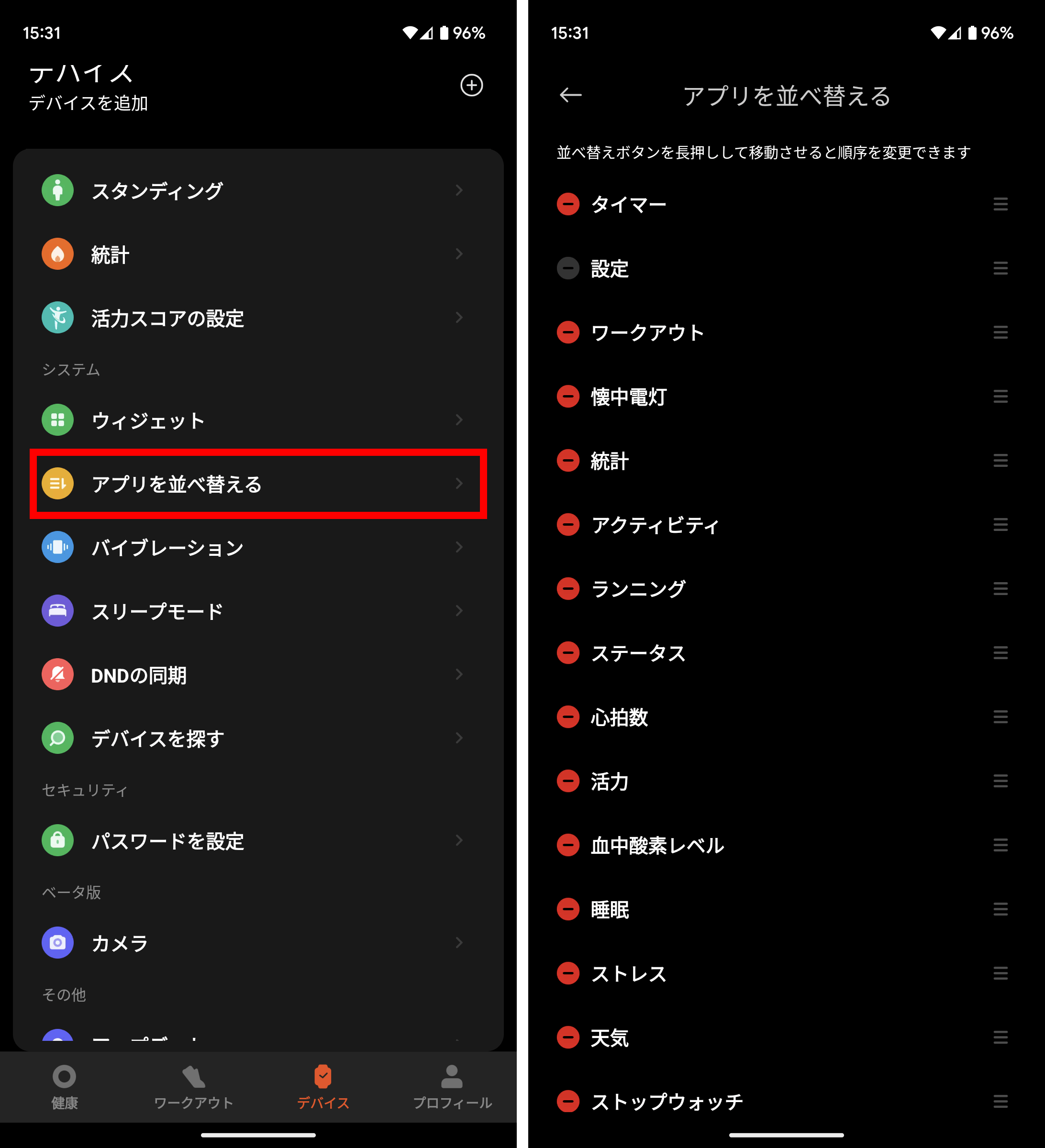Open the ウィジェット settings
The image size is (1045, 1148).
[257, 420]
